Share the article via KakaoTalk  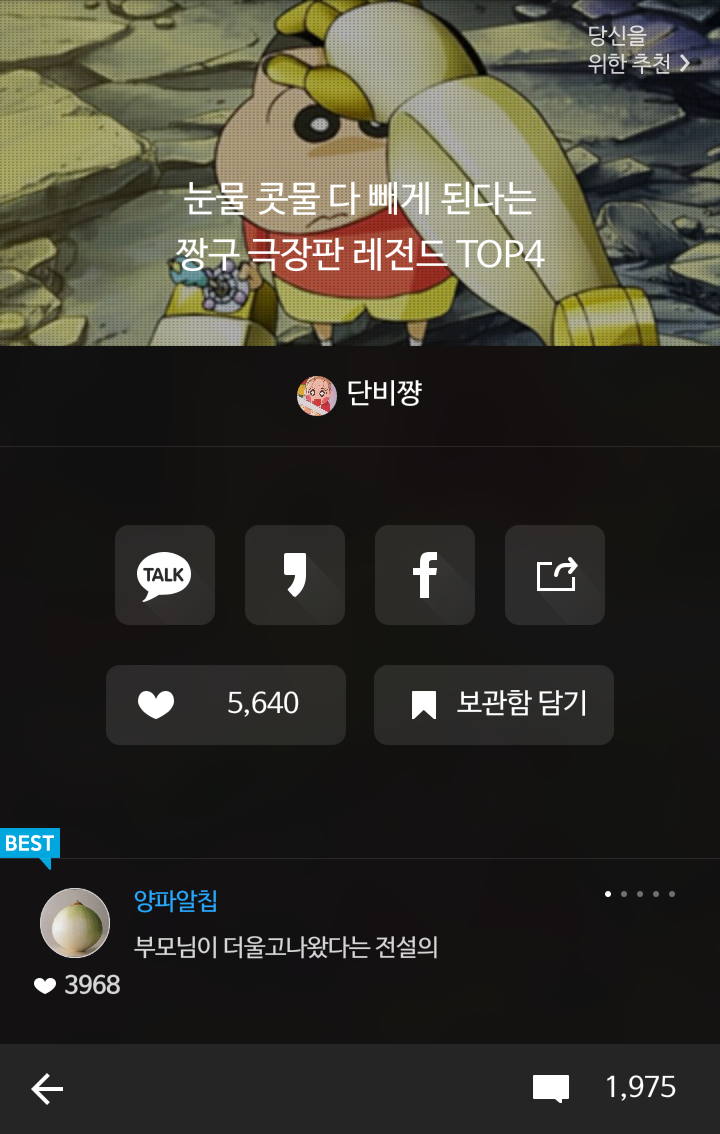165,575
